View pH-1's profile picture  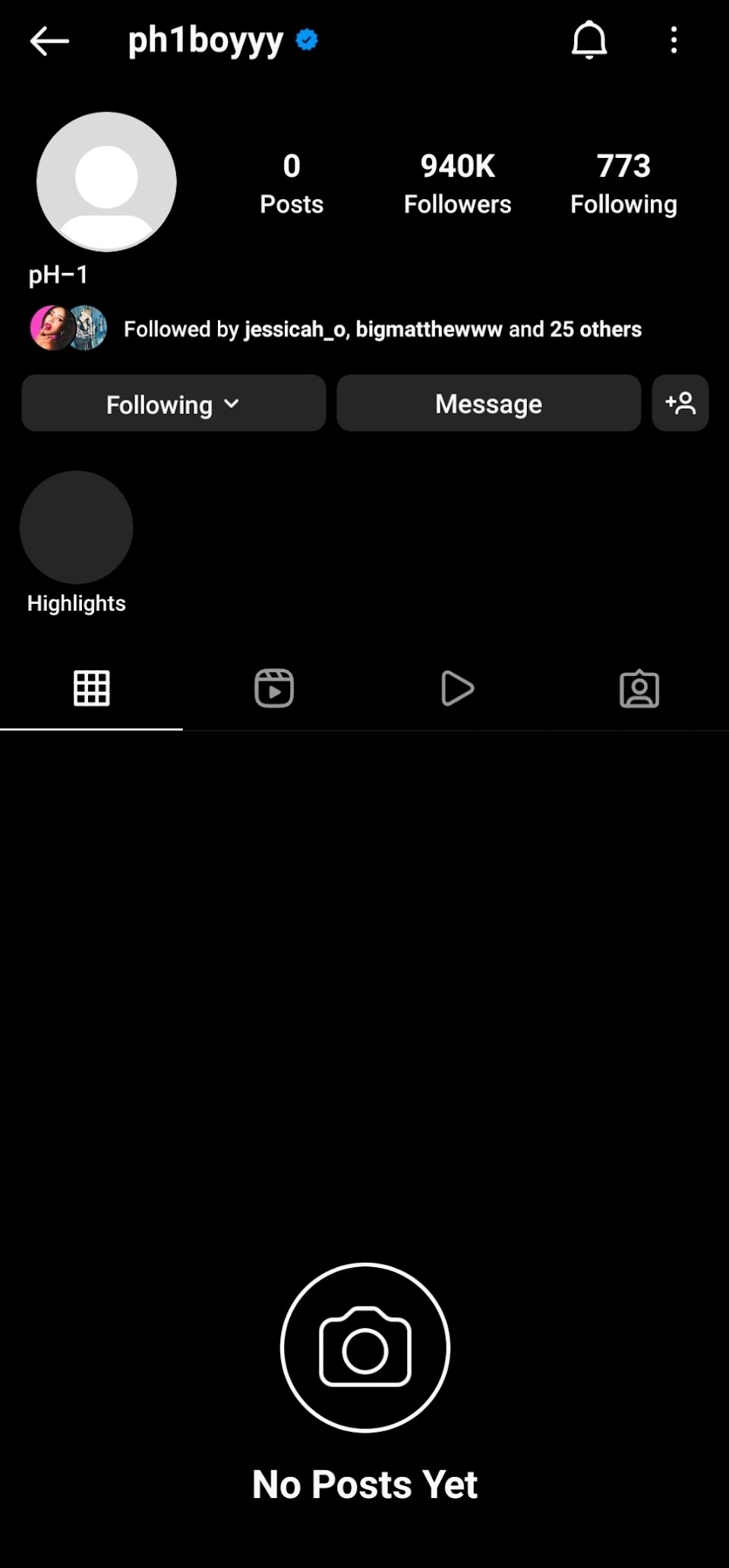click(106, 182)
